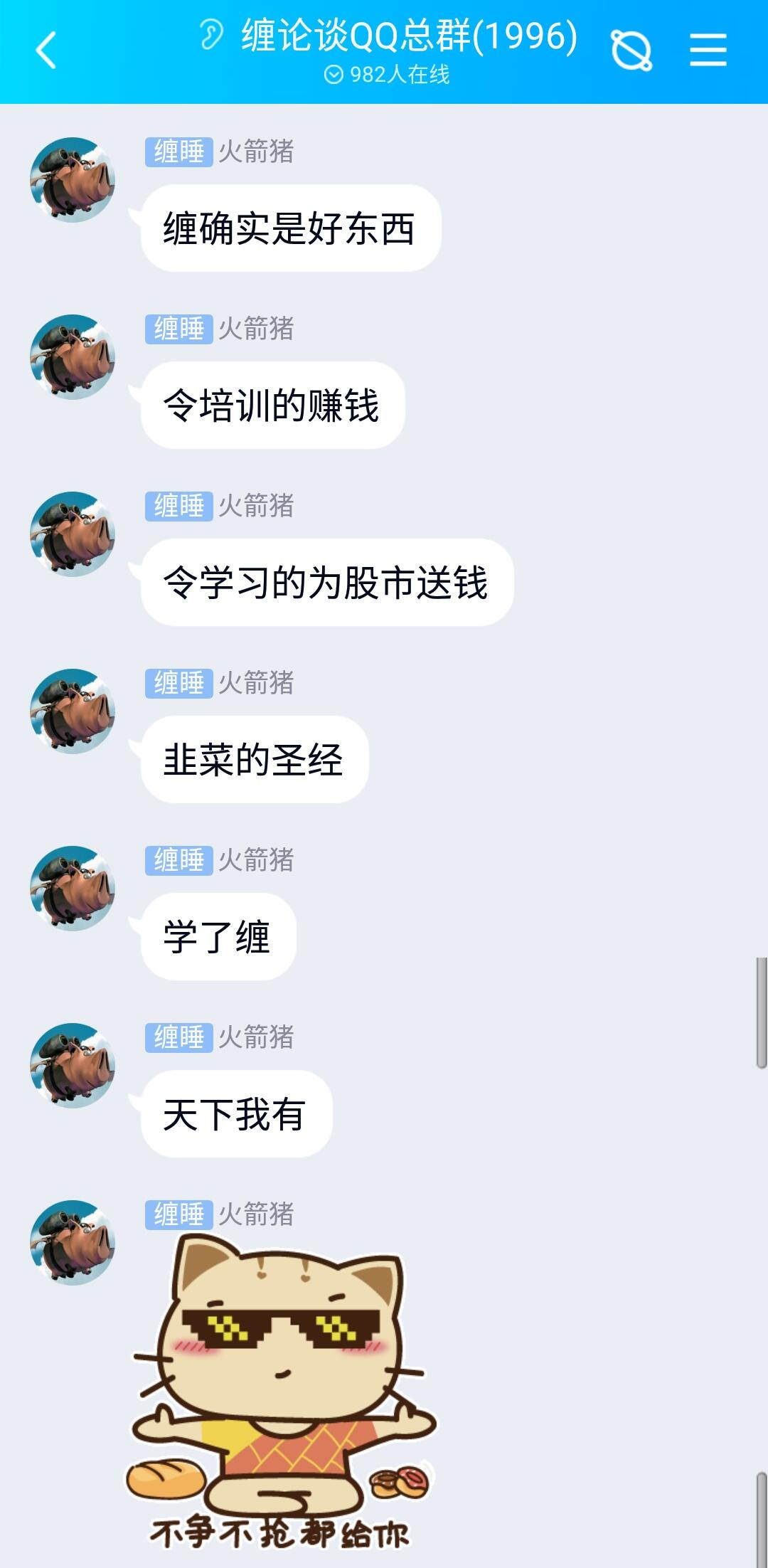Tap the avatar next to the 天下我有 message
This screenshot has height=1568, width=768.
(x=74, y=1067)
